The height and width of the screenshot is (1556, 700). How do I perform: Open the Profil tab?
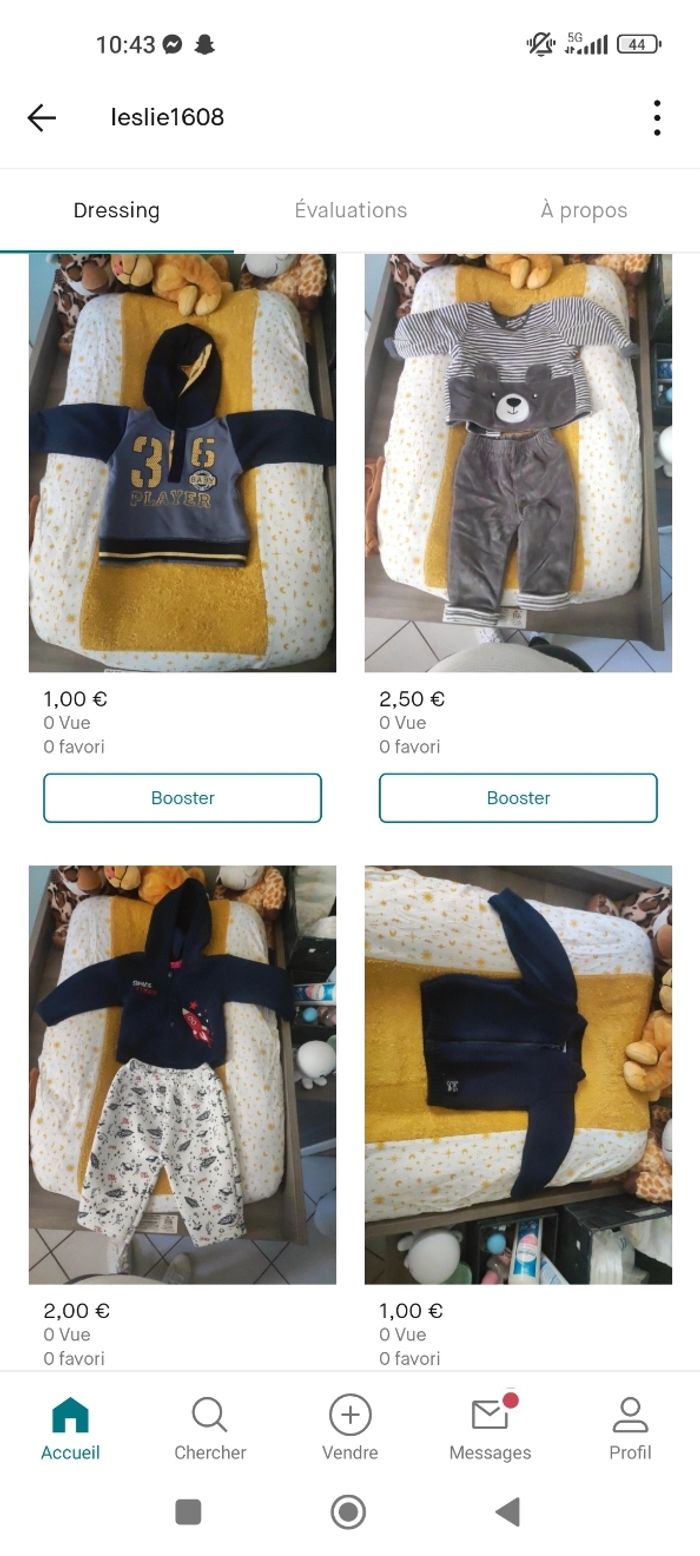[630, 1429]
